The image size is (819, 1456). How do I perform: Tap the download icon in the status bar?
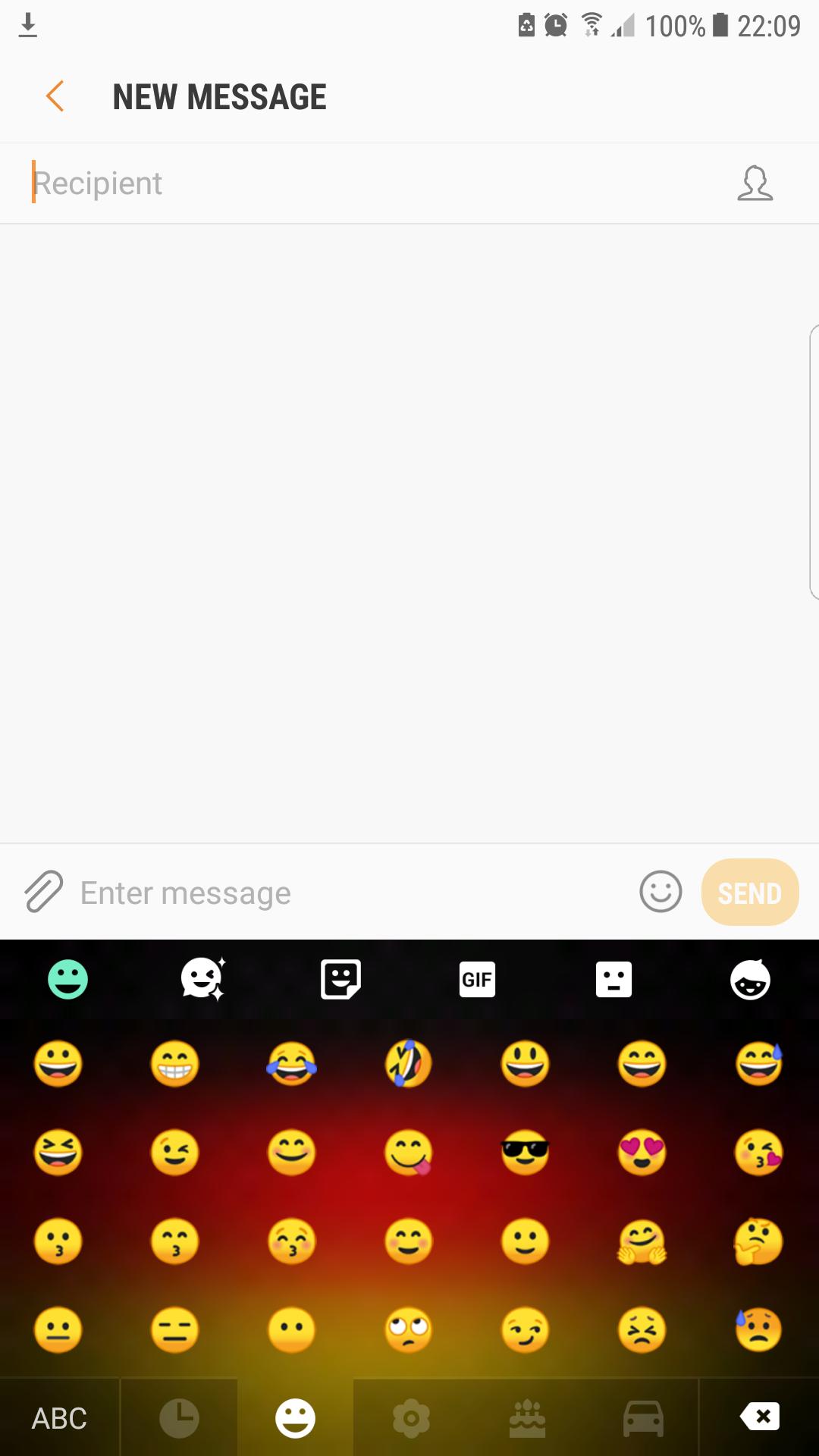click(x=29, y=25)
